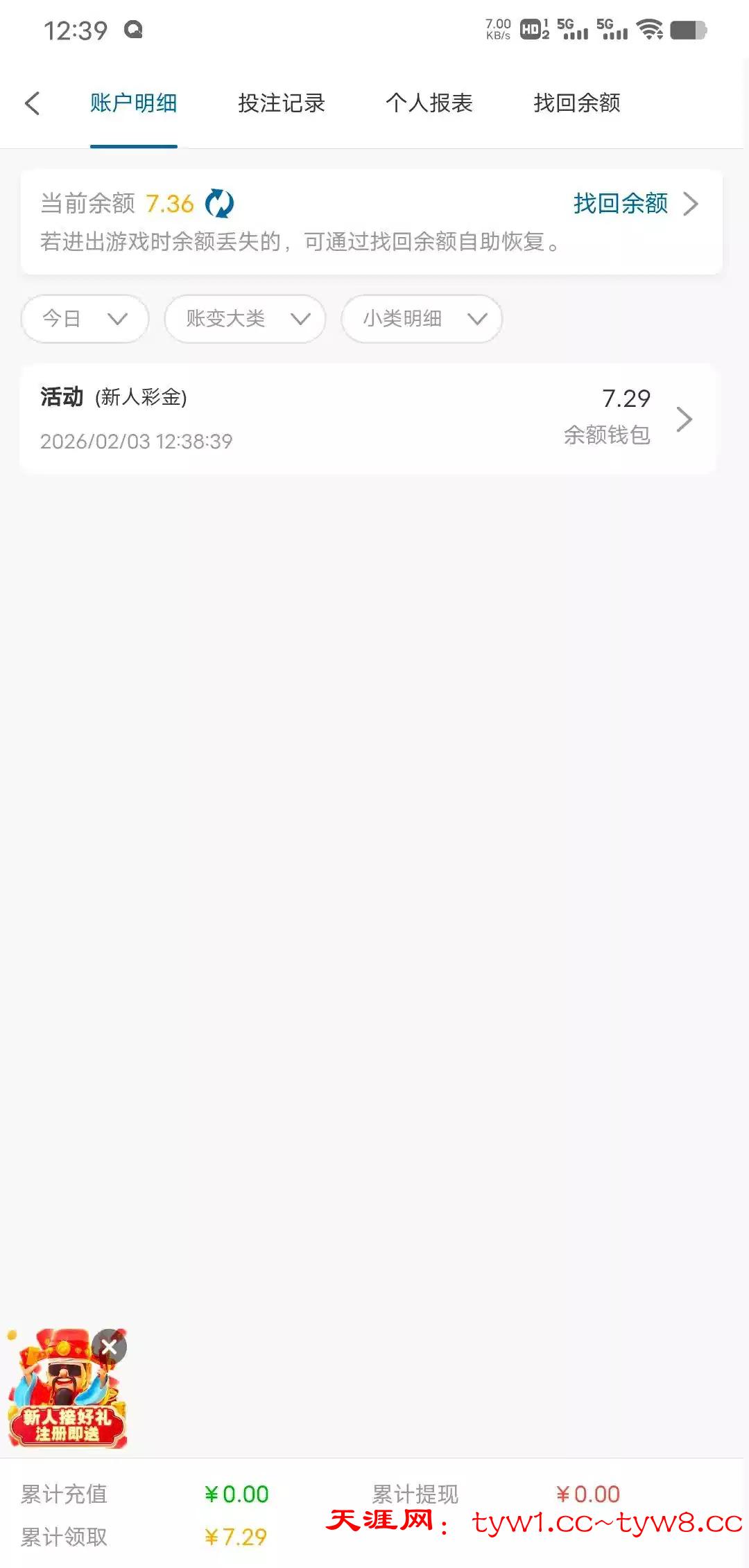Dismiss the 新人接好礼 floating banner
The width and height of the screenshot is (749, 1568).
(x=110, y=1346)
